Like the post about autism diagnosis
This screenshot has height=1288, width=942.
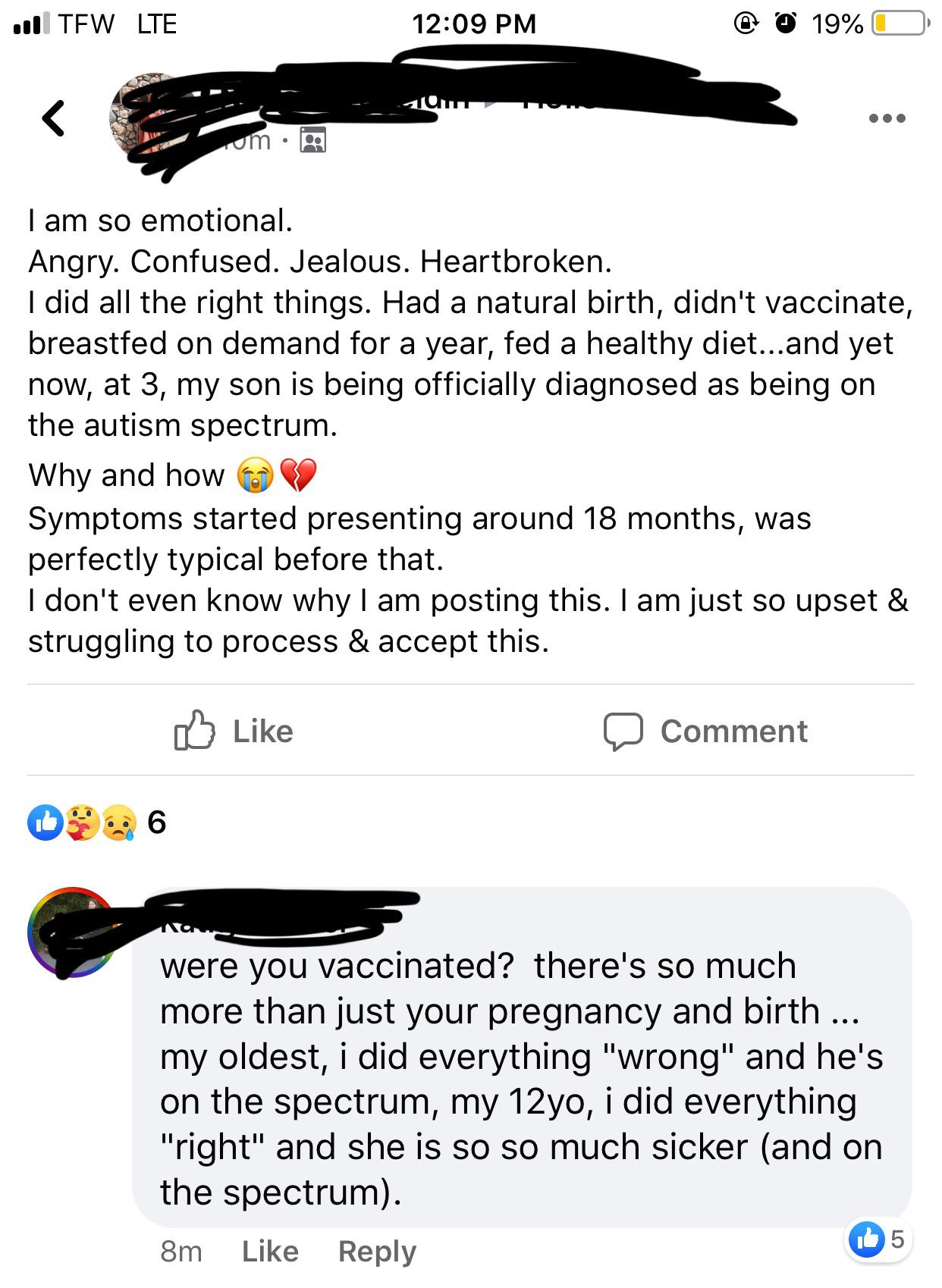[234, 731]
